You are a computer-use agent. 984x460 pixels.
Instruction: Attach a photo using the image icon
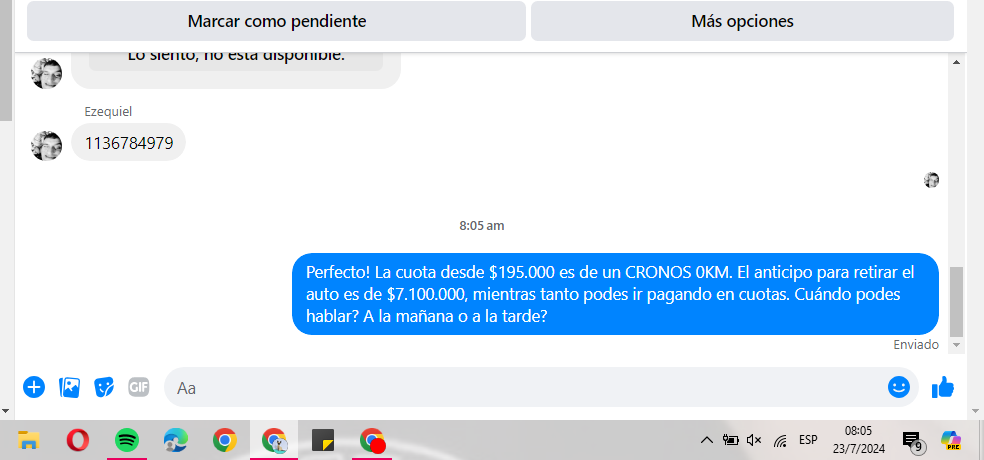(x=69, y=387)
